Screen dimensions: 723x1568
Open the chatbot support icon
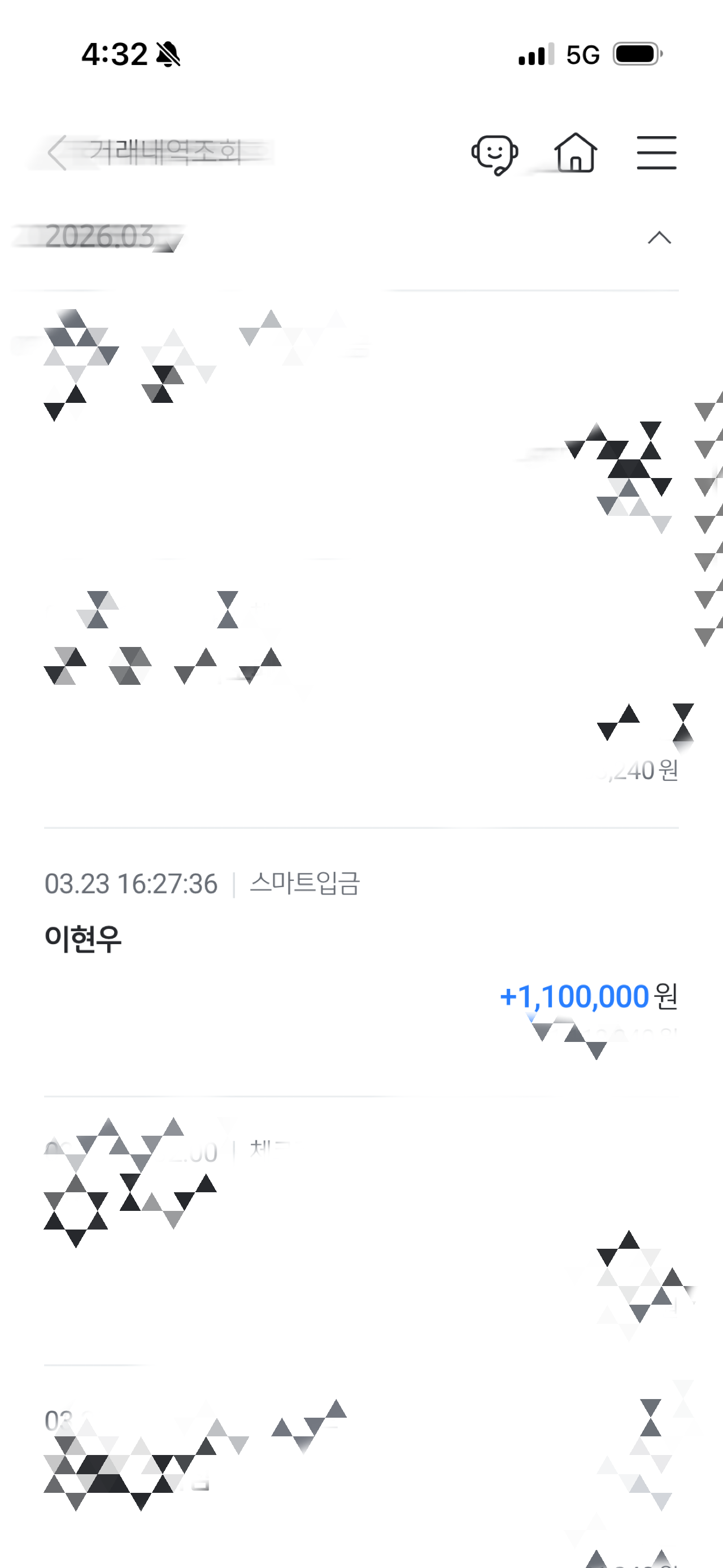coord(494,153)
